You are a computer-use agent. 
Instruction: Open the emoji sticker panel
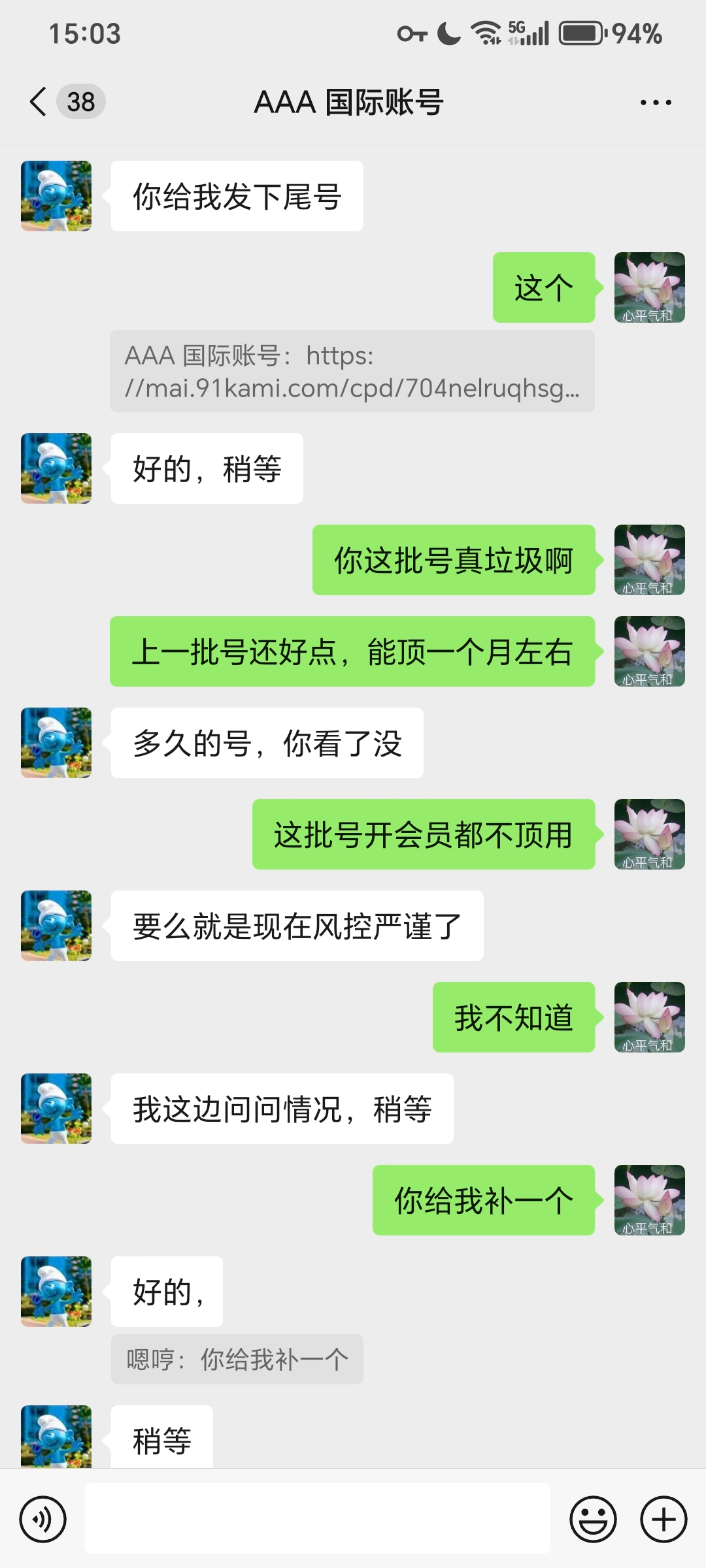pyautogui.click(x=593, y=1519)
